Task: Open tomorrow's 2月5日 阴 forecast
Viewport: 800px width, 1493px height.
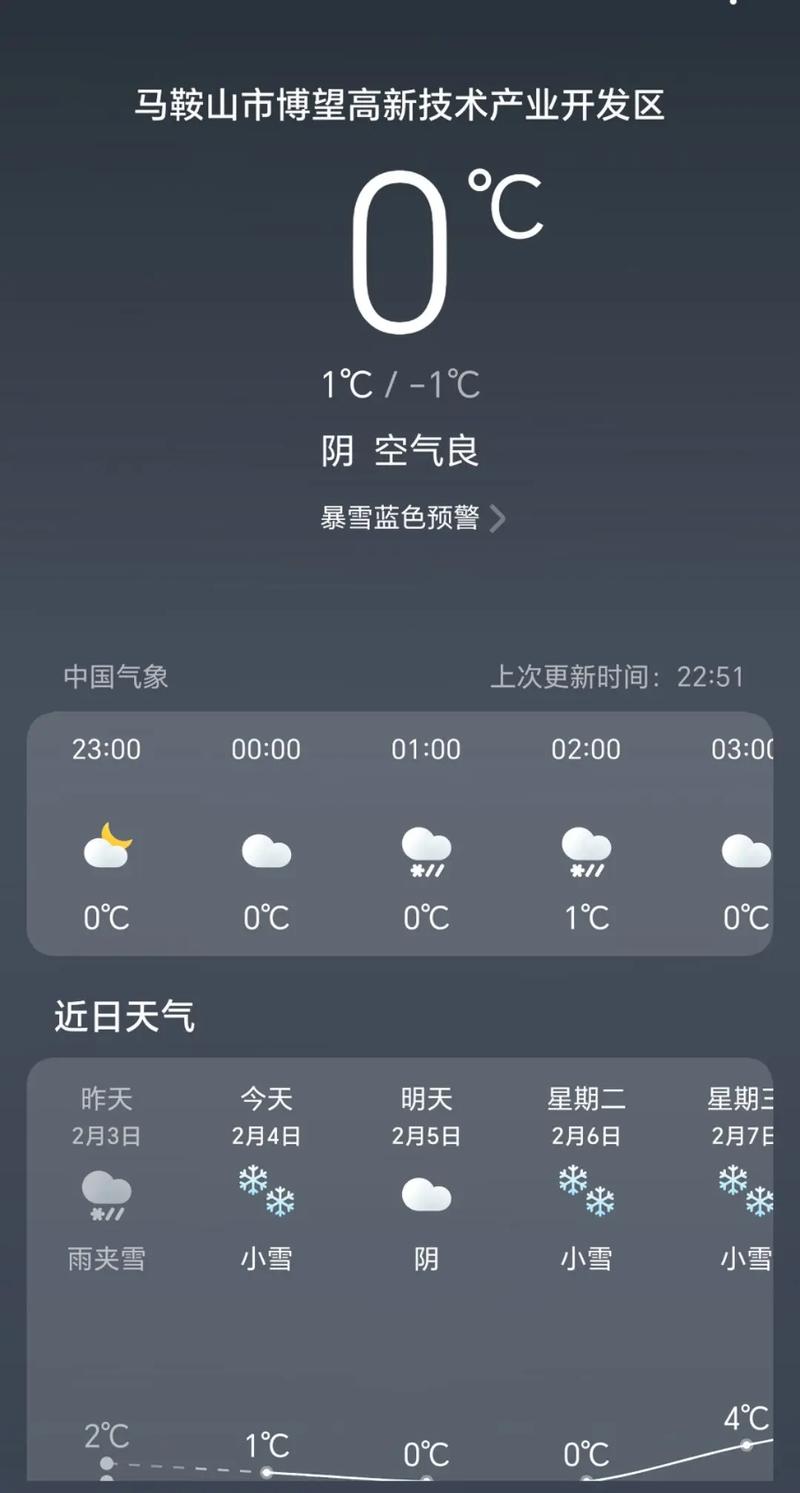Action: pos(426,1190)
